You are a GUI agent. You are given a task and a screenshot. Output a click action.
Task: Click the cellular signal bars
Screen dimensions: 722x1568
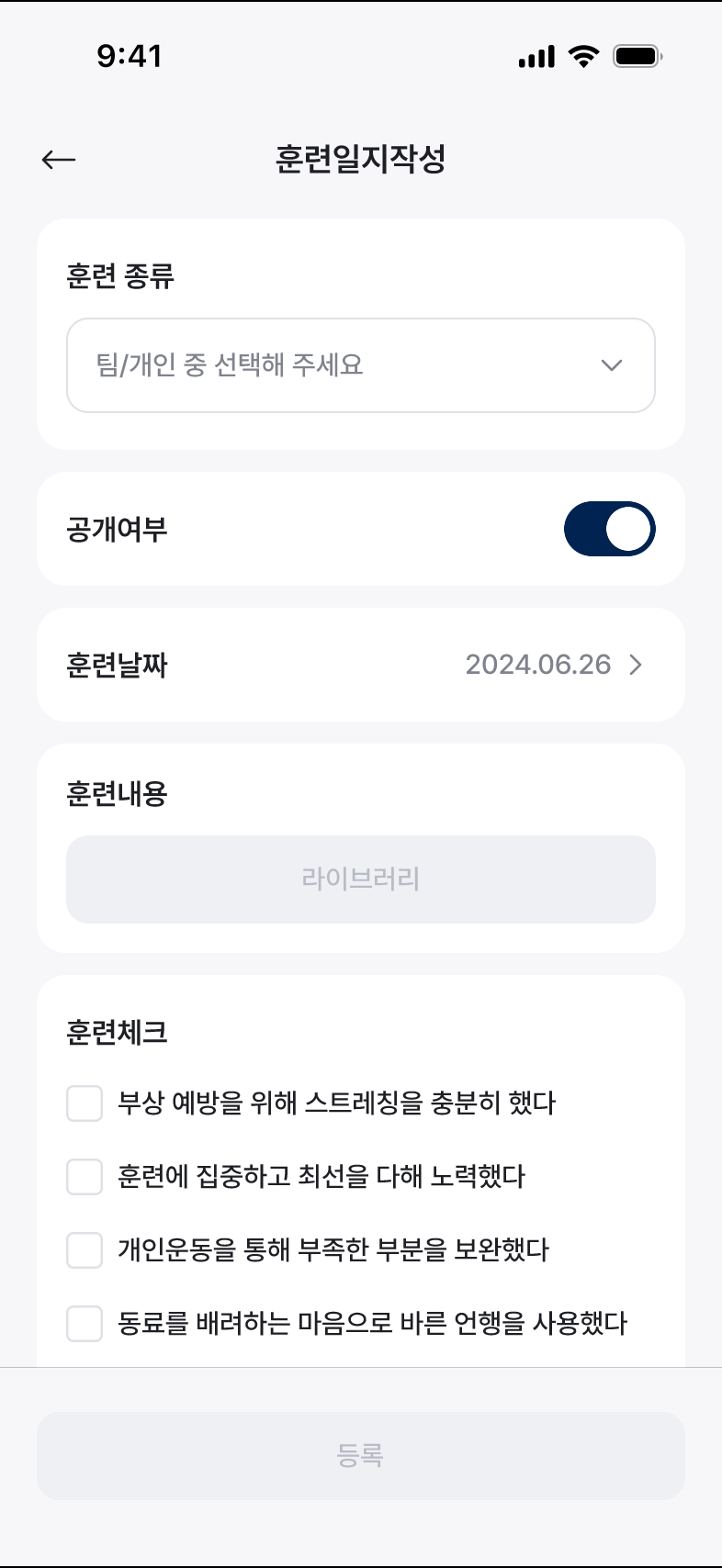click(x=536, y=55)
